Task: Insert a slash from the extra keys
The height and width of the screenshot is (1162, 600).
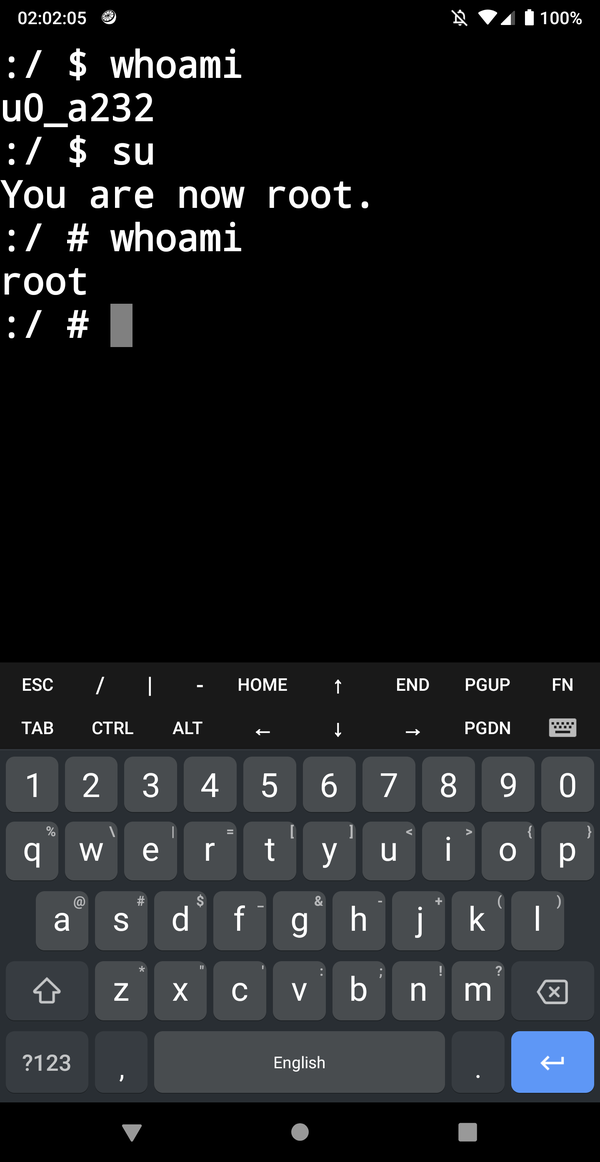Action: [x=100, y=685]
